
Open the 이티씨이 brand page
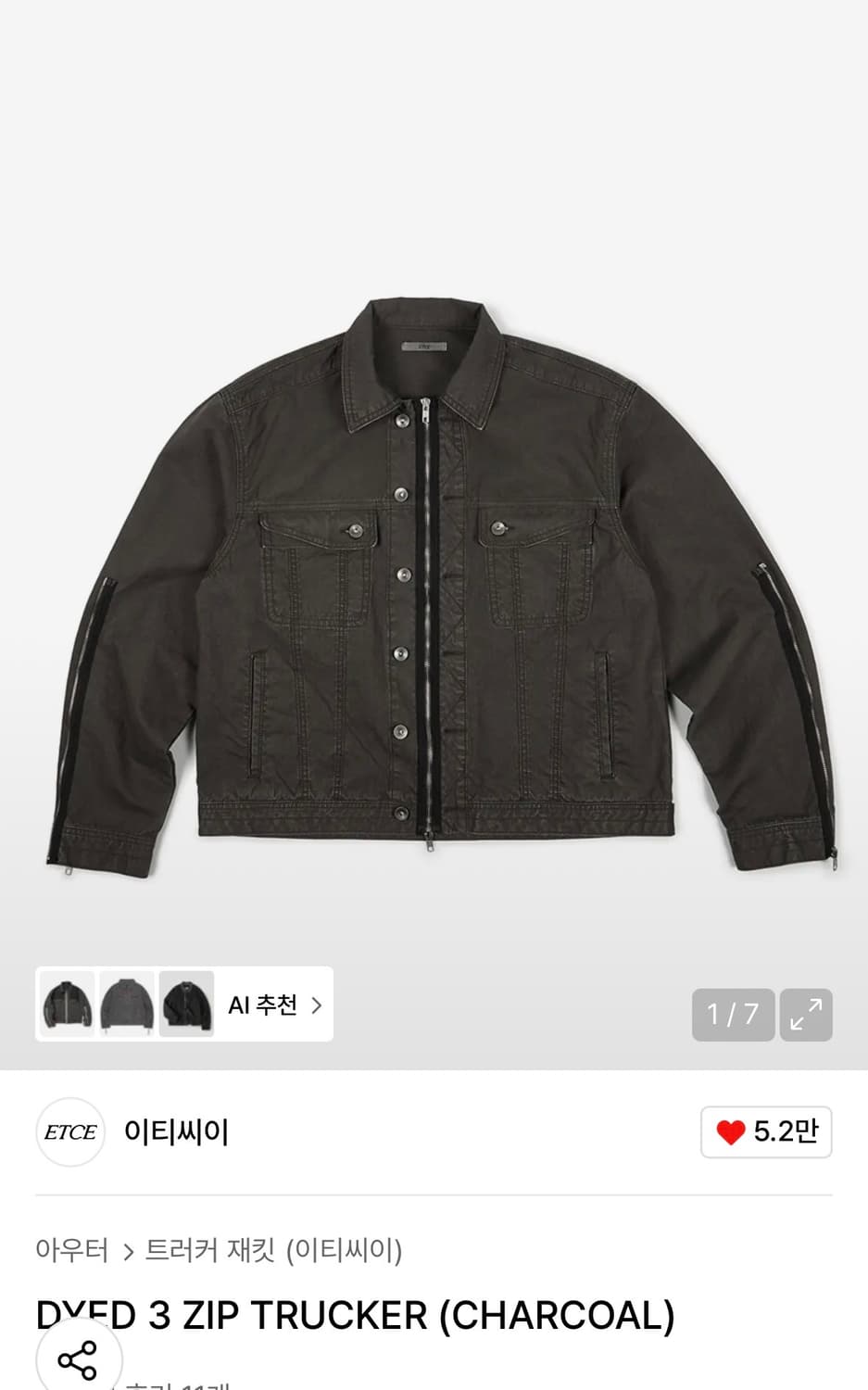click(x=176, y=1131)
